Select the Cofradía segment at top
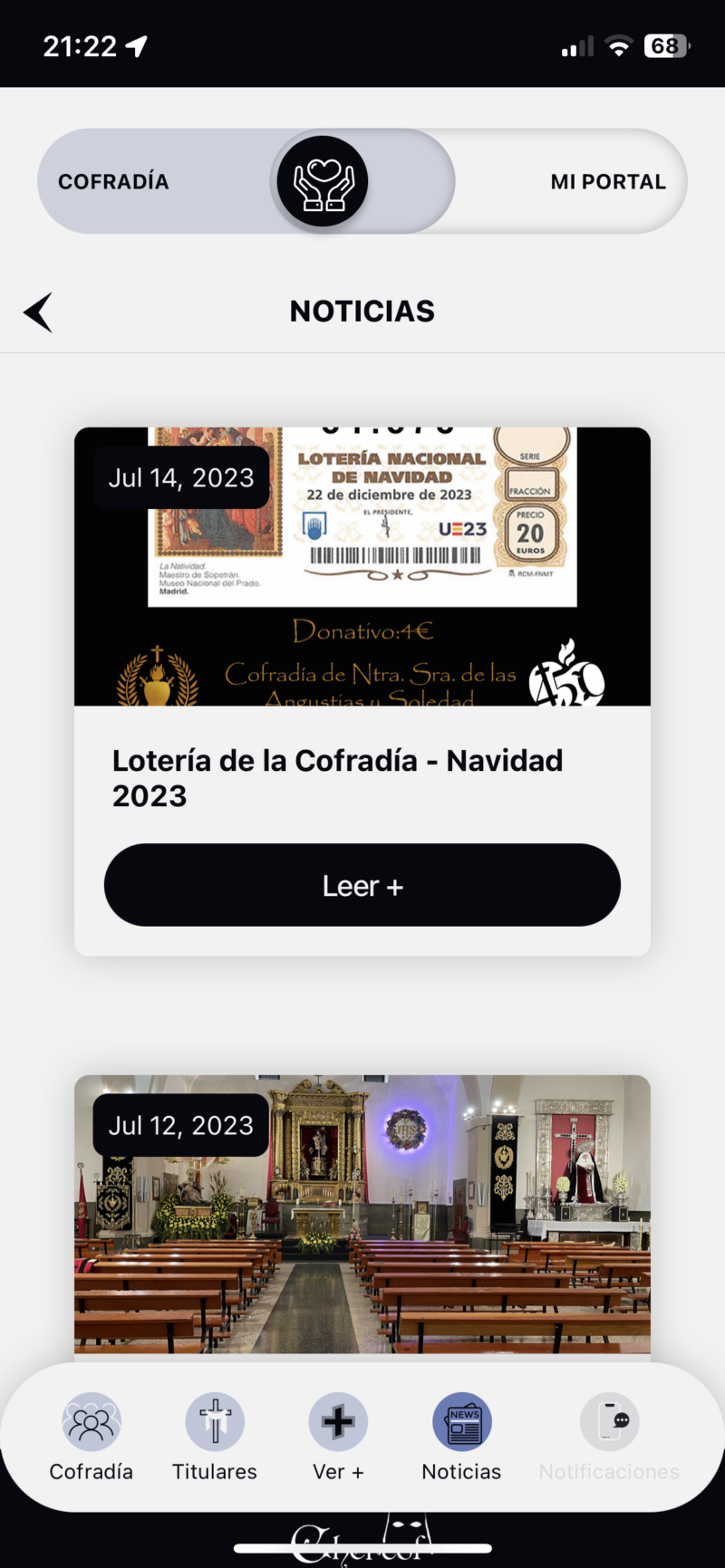The width and height of the screenshot is (725, 1568). [x=114, y=182]
